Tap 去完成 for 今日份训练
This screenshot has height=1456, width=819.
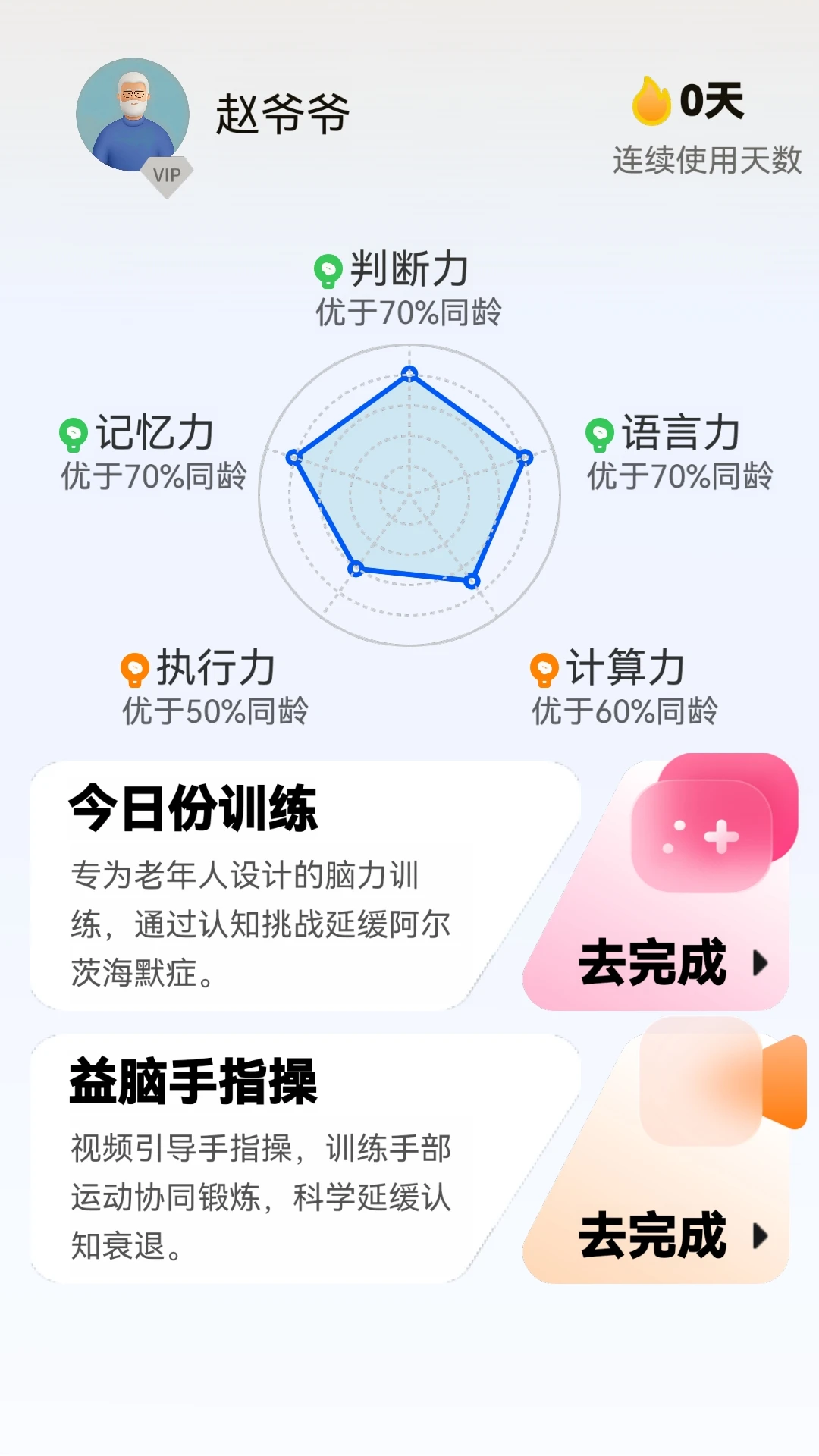672,963
